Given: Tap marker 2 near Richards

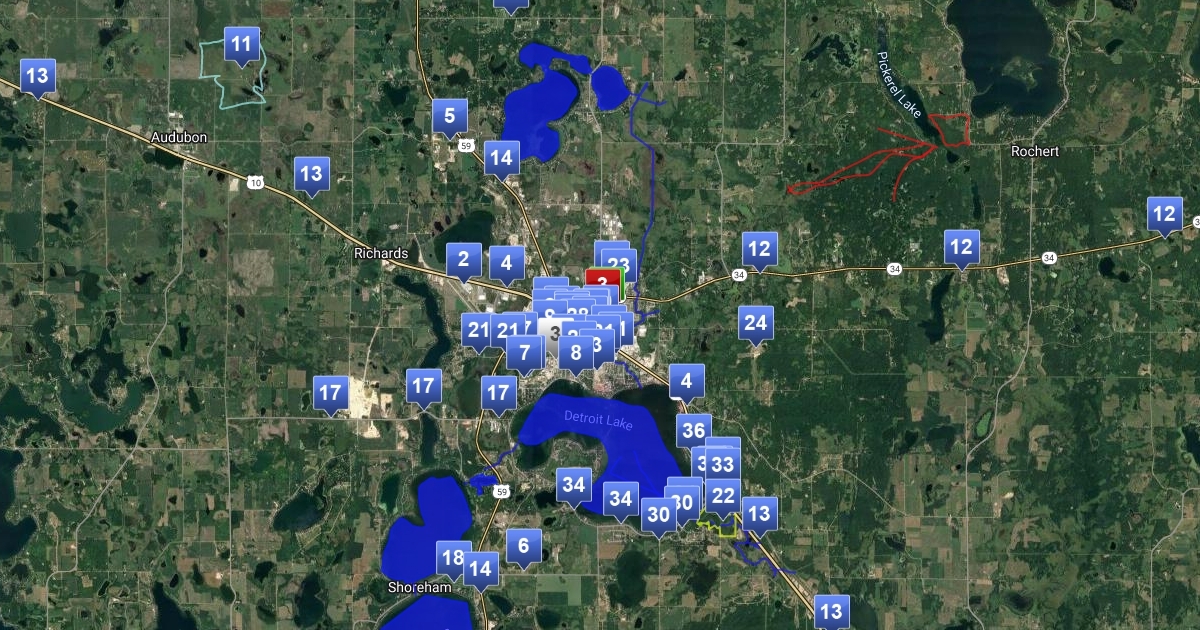Looking at the screenshot, I should 463,261.
